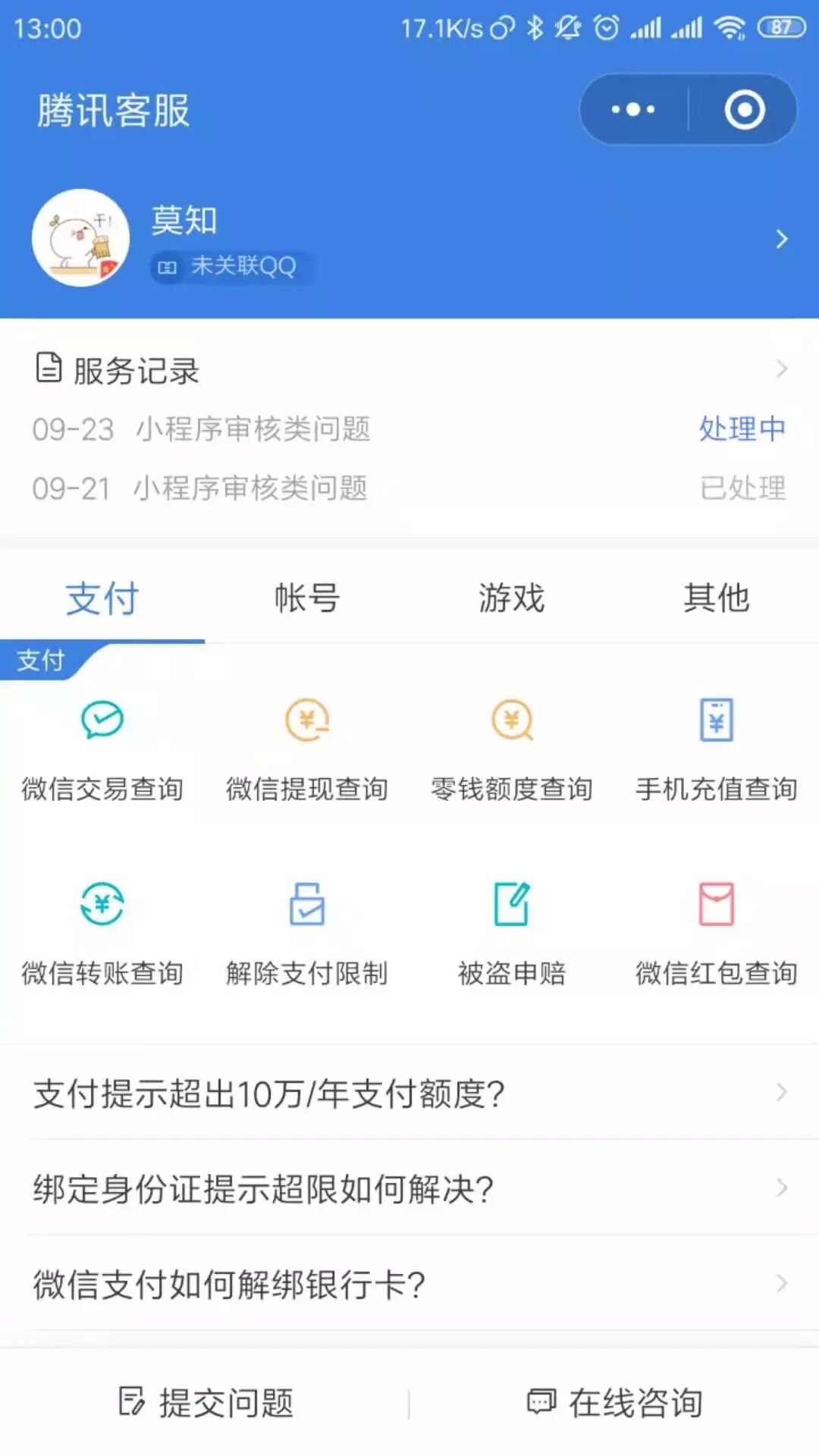Tap 提交问题 at the bottom
Screen dimensions: 819x1456
(206, 1403)
